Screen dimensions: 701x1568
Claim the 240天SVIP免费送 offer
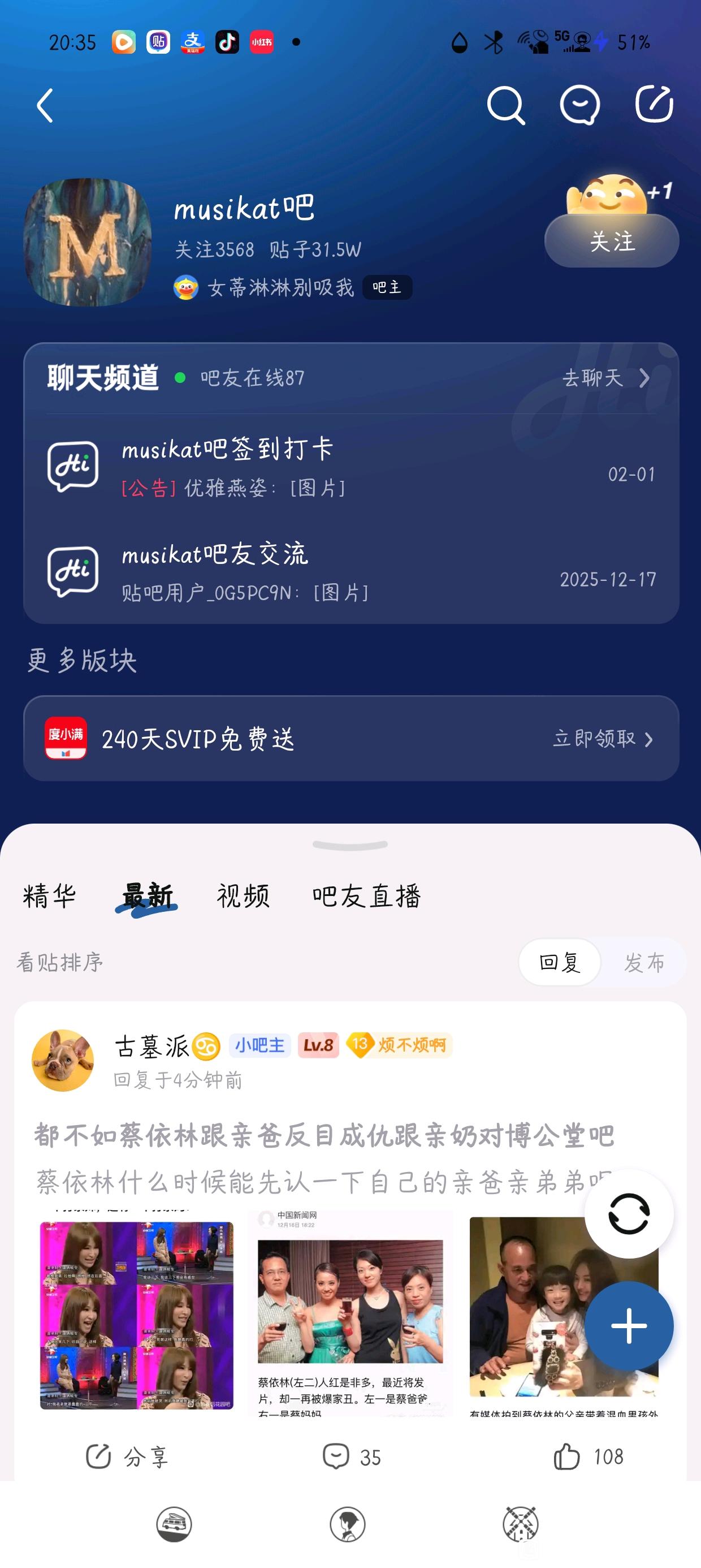point(603,739)
